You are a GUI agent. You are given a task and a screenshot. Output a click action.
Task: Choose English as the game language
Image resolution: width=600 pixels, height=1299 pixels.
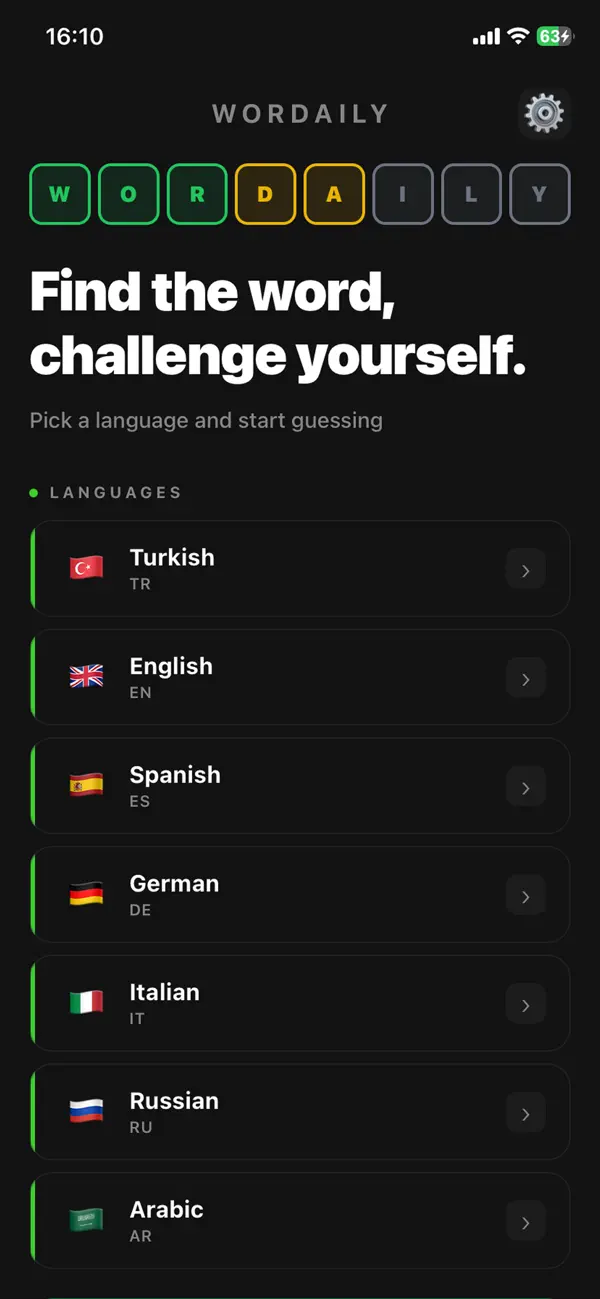(300, 677)
